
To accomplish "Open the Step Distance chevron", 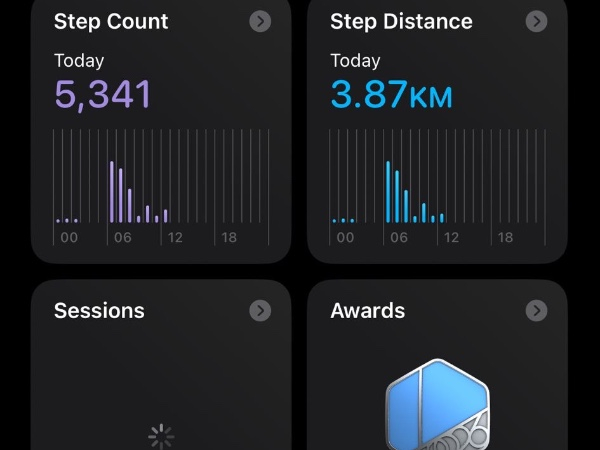I will coord(537,21).
